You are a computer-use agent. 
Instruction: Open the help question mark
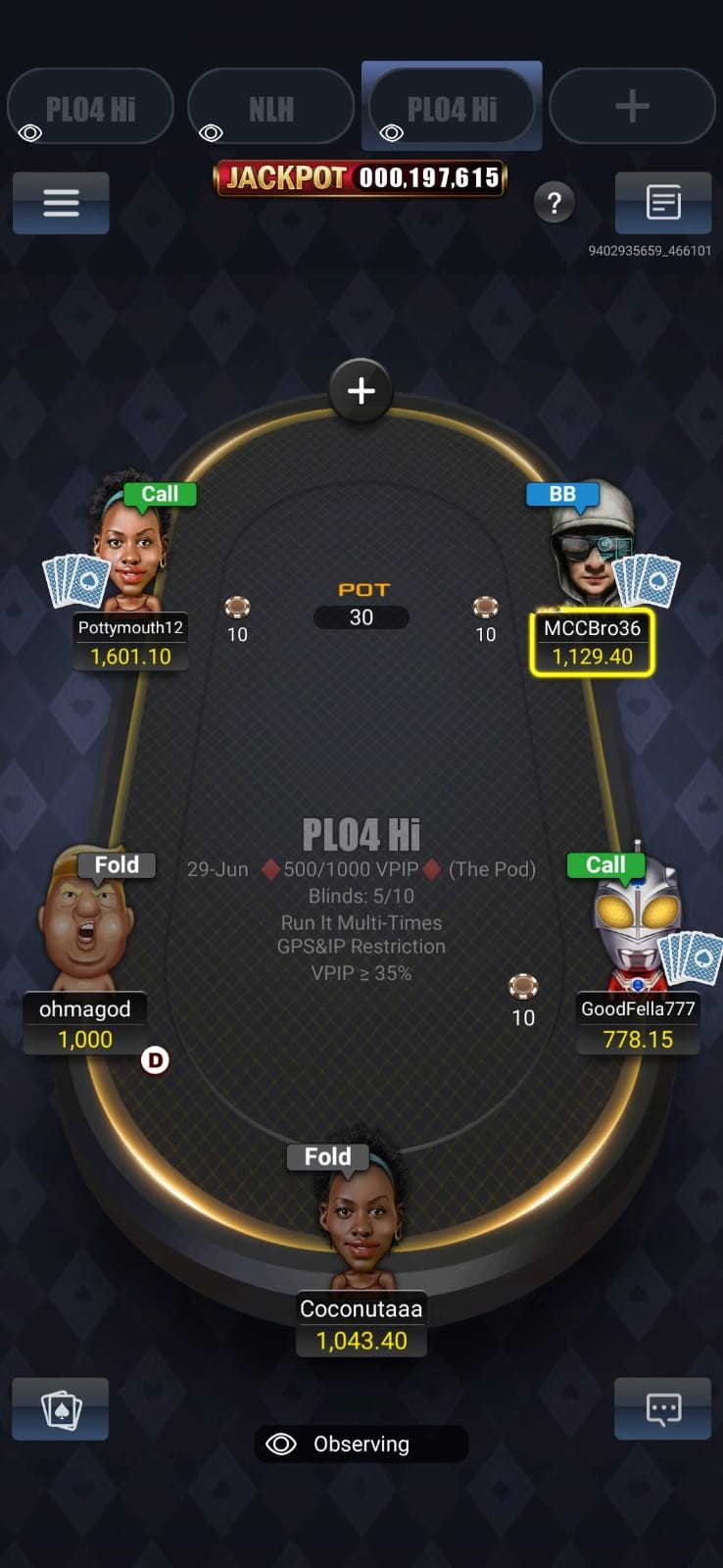point(554,203)
